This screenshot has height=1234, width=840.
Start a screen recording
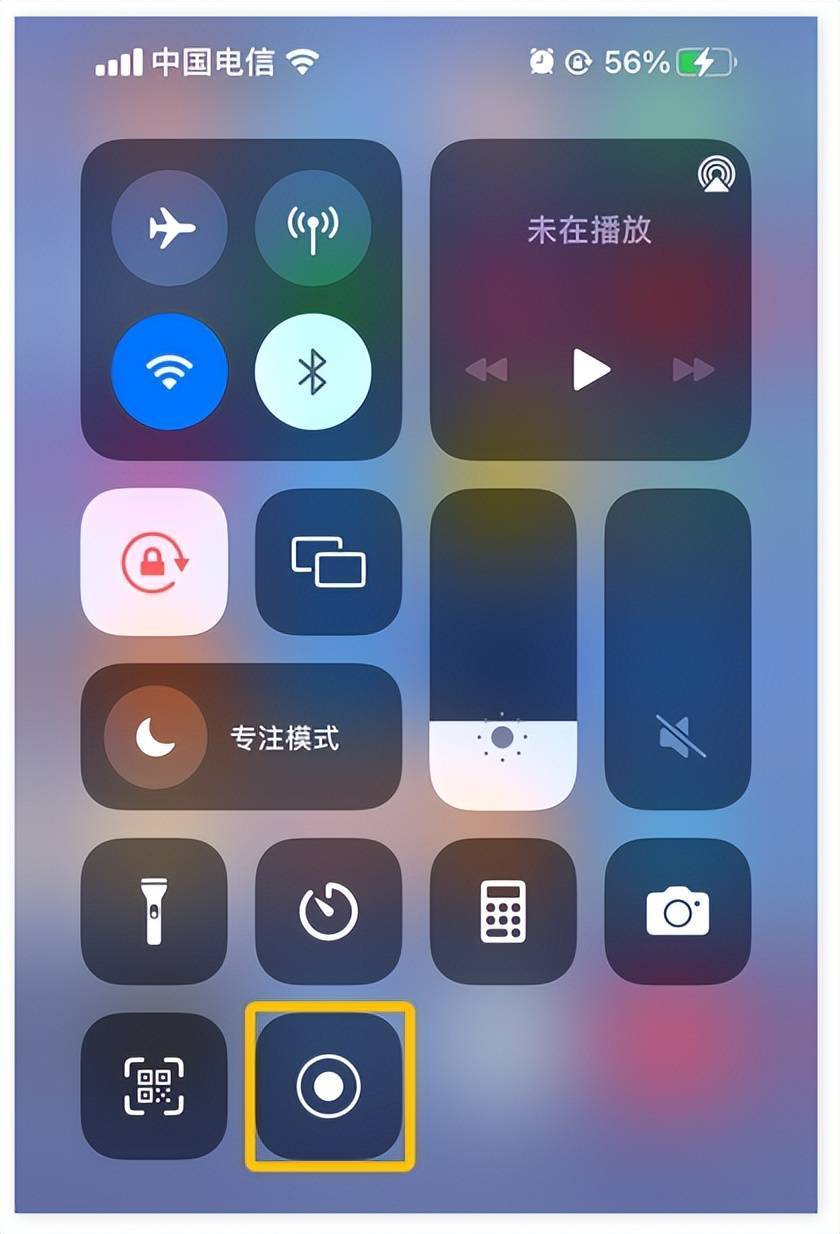click(328, 1085)
